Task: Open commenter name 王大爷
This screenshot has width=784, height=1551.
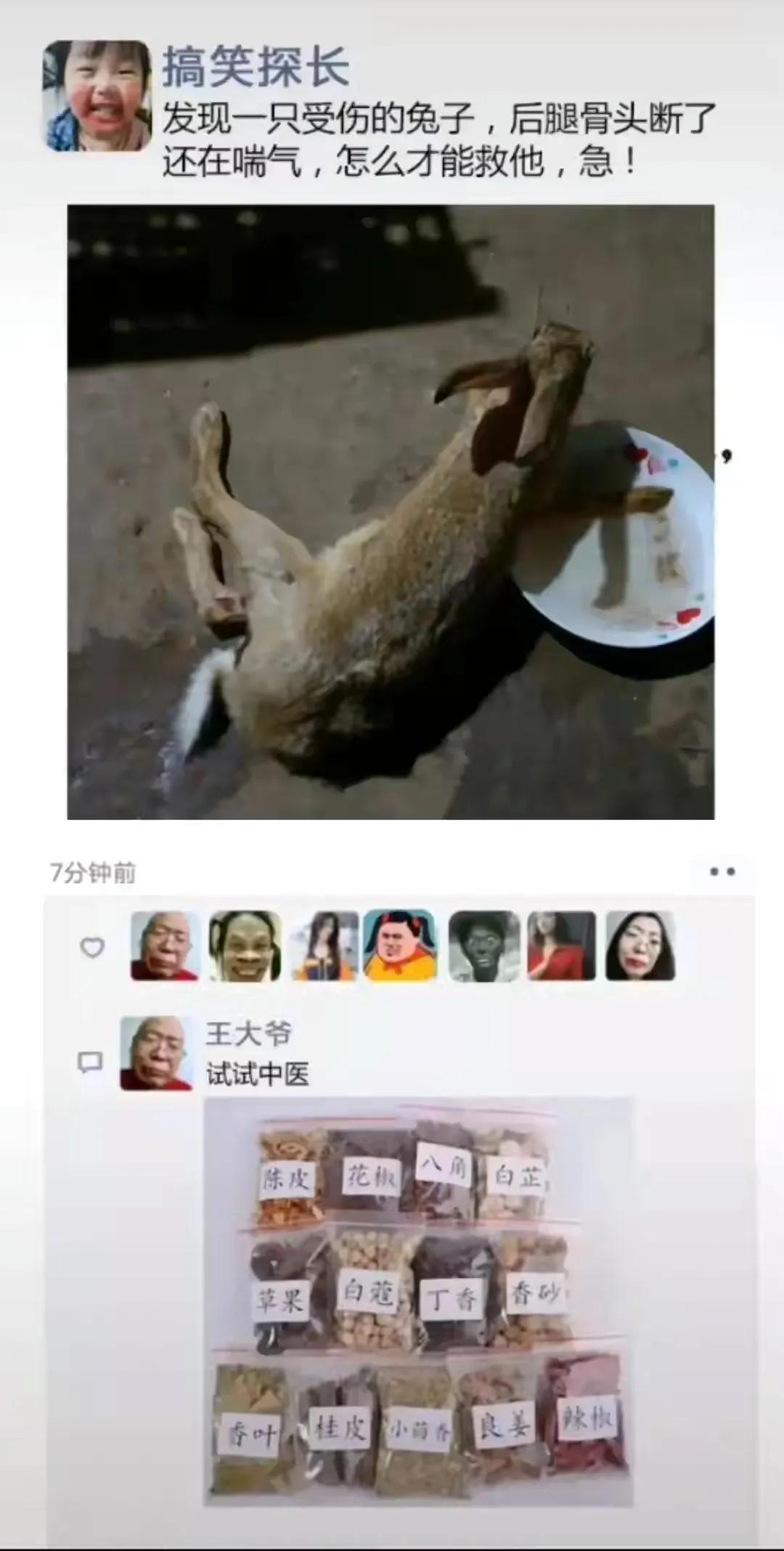Action: coord(248,1033)
